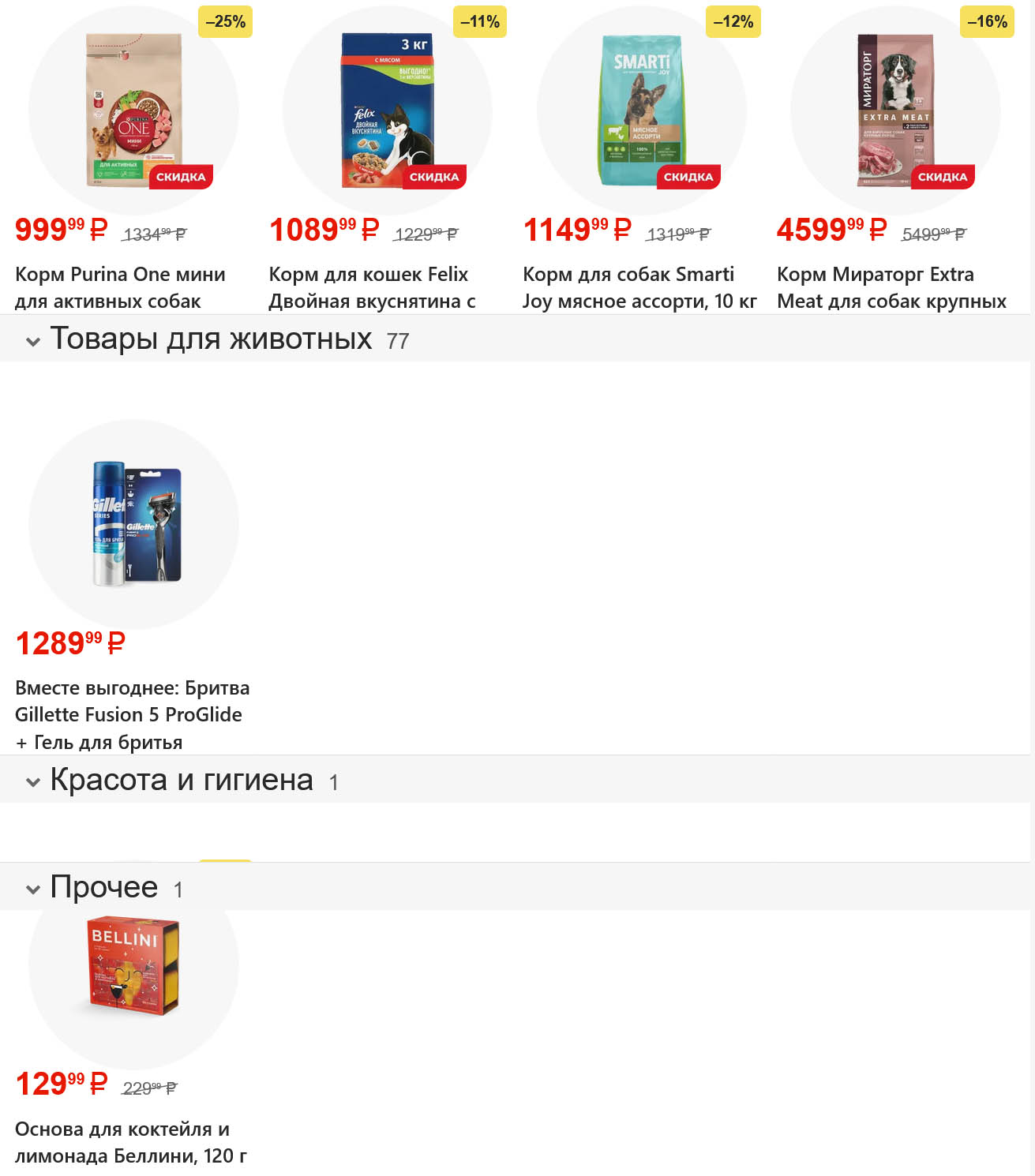The image size is (1035, 1176).
Task: Open the Smarti Joy dog food card
Action: [641, 110]
